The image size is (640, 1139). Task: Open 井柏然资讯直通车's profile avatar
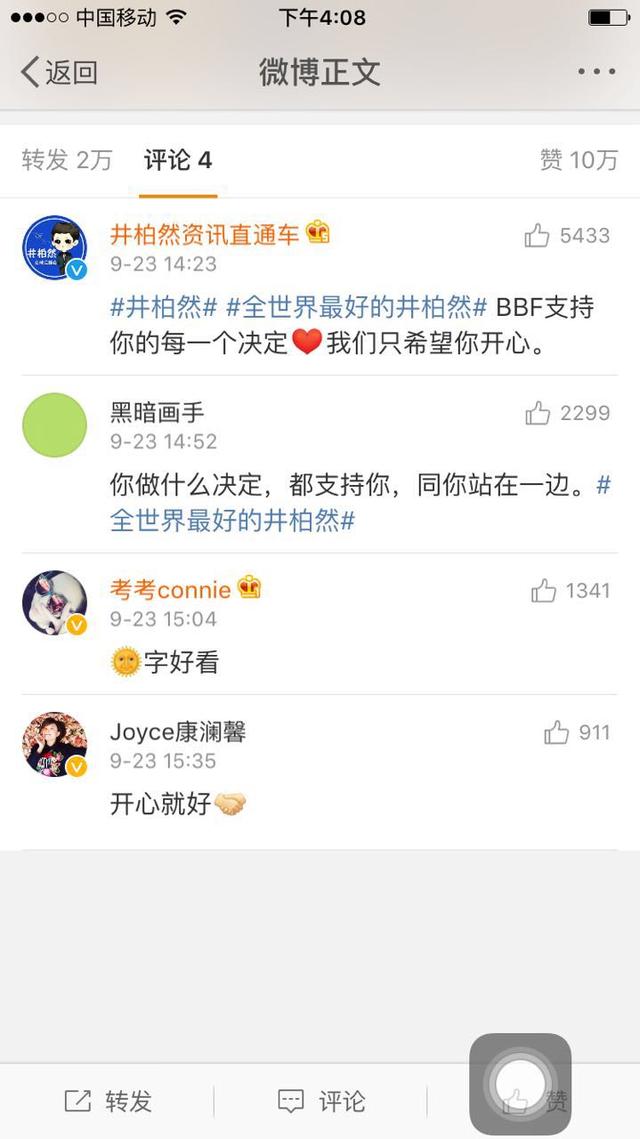(54, 247)
